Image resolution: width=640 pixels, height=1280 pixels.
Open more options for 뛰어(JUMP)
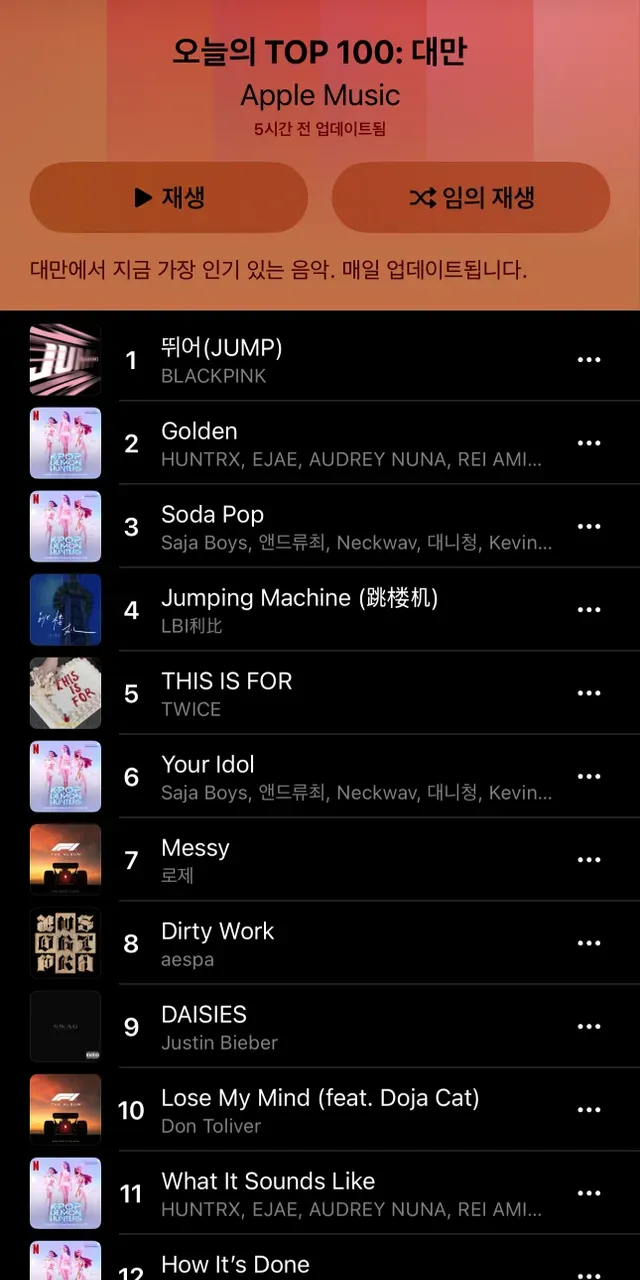point(589,360)
